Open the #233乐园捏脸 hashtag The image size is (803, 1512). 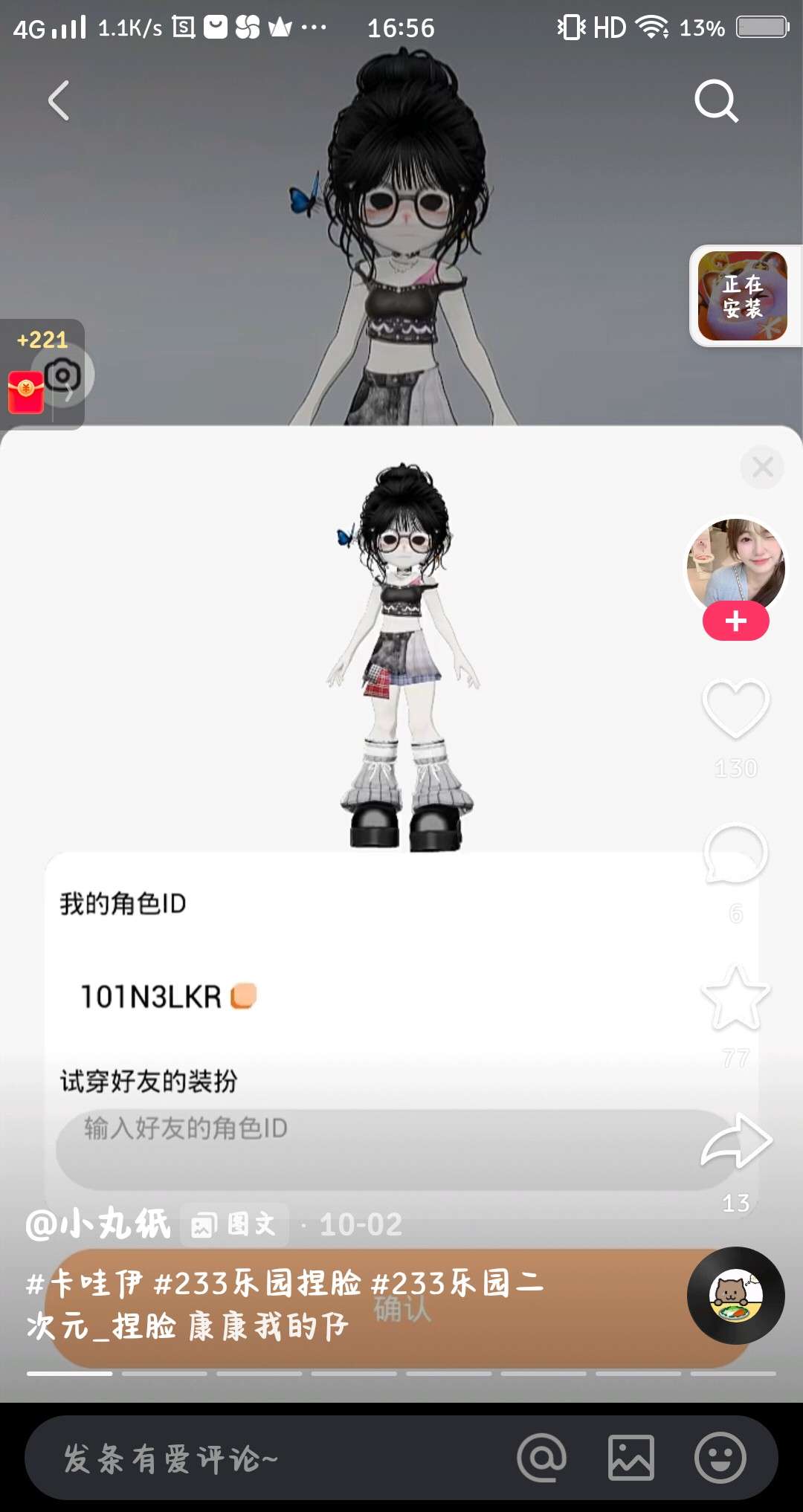coord(257,1284)
